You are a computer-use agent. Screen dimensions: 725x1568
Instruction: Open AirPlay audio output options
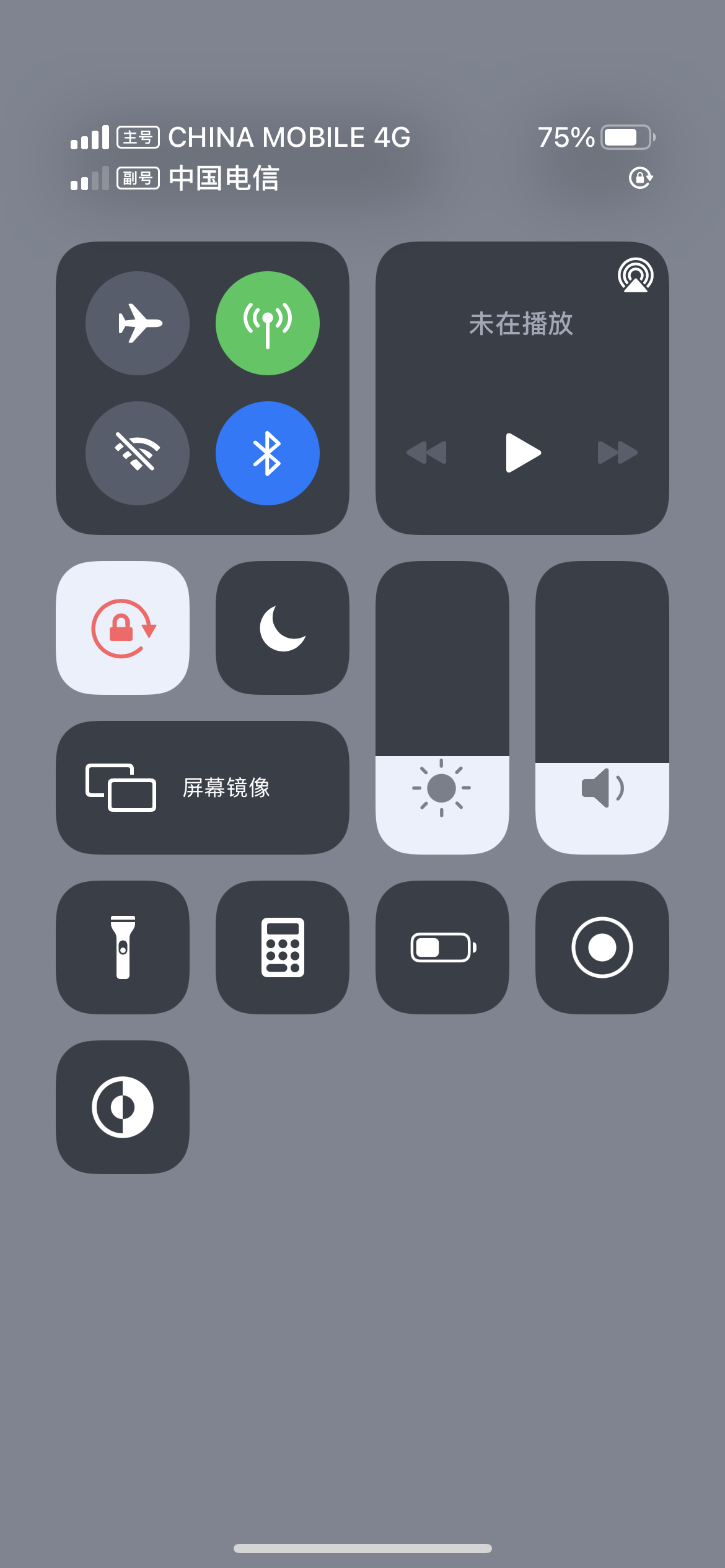pos(635,276)
